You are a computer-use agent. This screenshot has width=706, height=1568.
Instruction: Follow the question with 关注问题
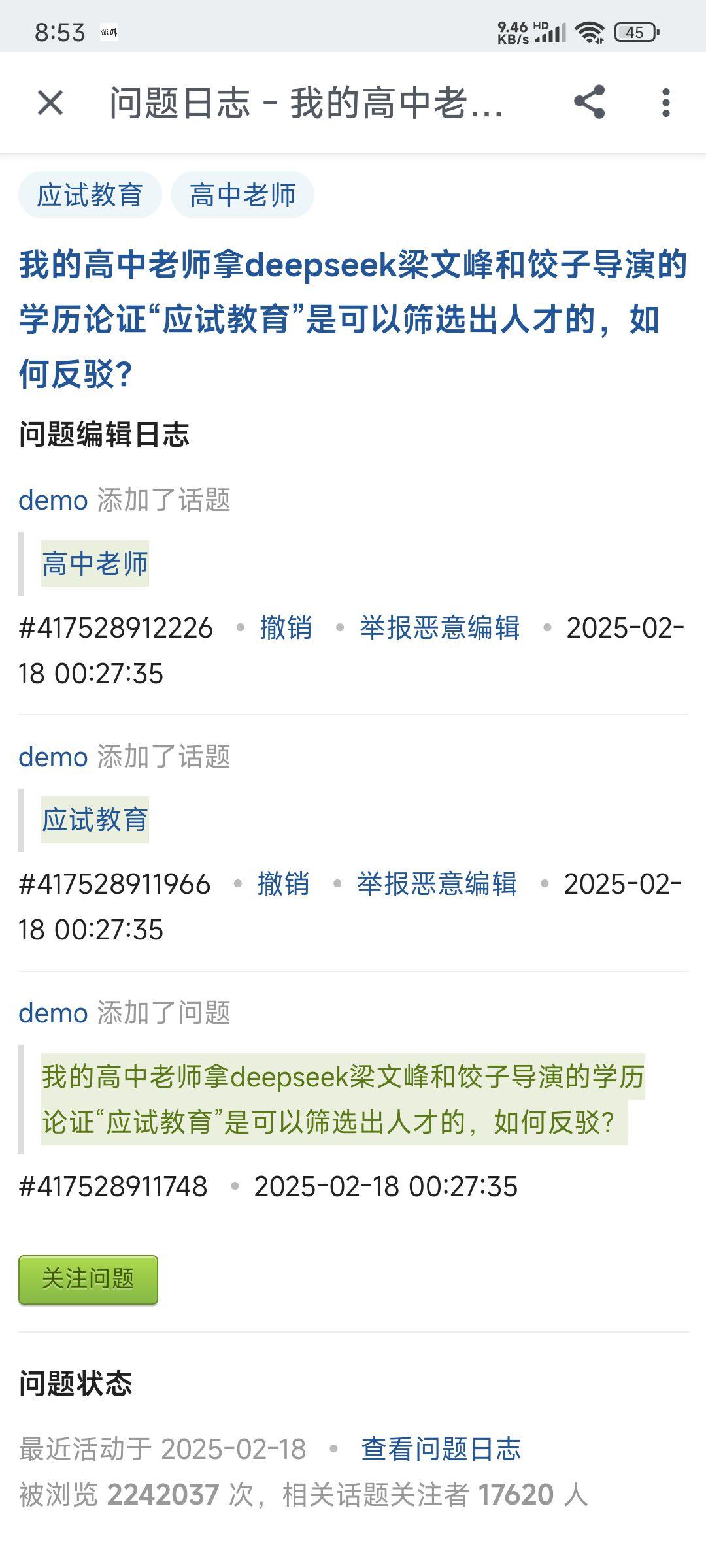88,1279
